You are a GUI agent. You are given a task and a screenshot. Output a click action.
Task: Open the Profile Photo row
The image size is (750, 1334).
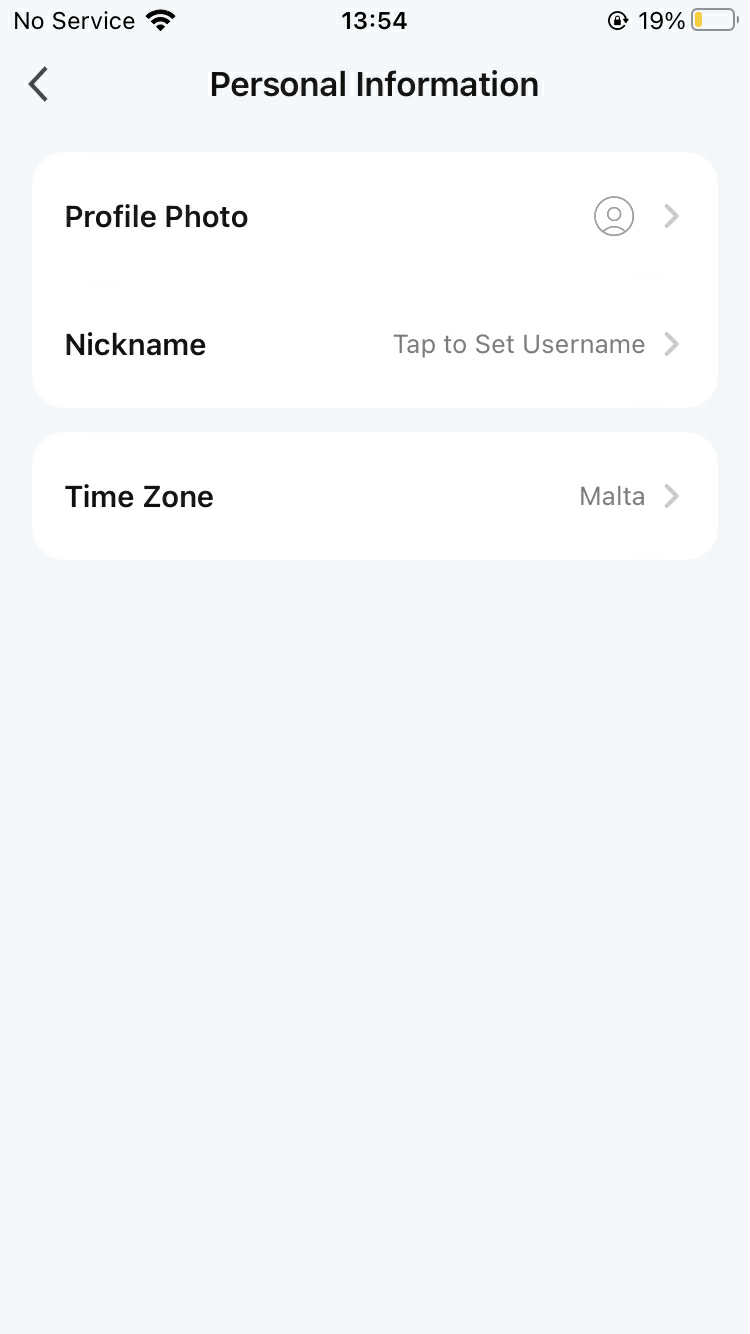pyautogui.click(x=374, y=217)
